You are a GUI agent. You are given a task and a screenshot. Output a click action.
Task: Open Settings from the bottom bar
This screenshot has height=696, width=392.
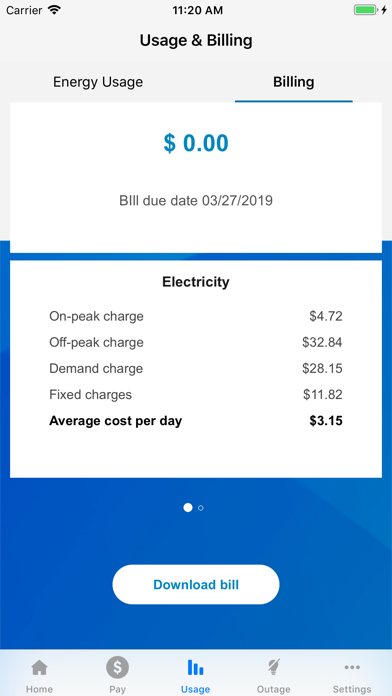click(x=352, y=675)
